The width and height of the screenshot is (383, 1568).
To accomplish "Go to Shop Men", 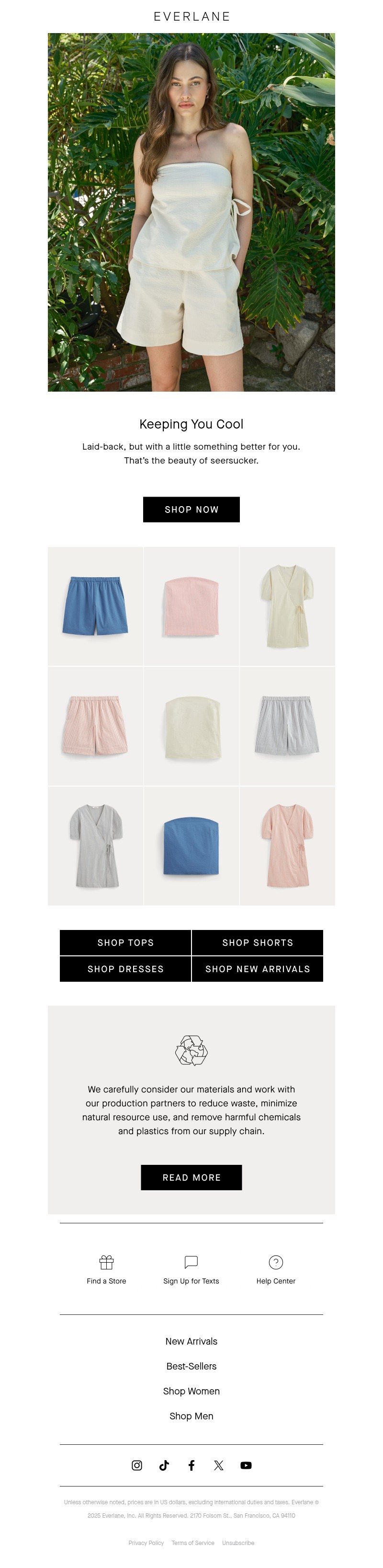I will pyautogui.click(x=191, y=1416).
